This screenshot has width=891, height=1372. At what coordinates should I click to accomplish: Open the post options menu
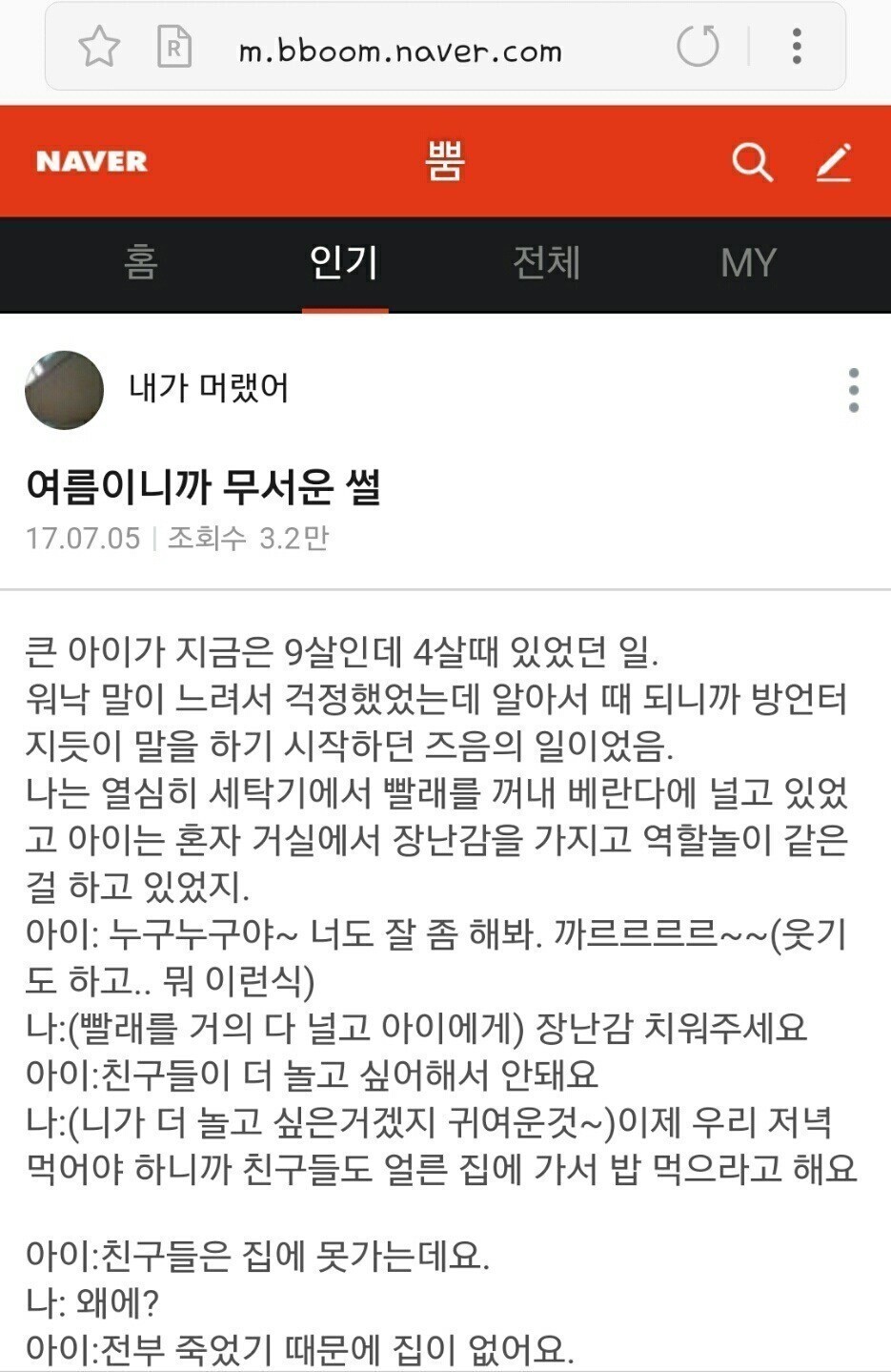(853, 390)
